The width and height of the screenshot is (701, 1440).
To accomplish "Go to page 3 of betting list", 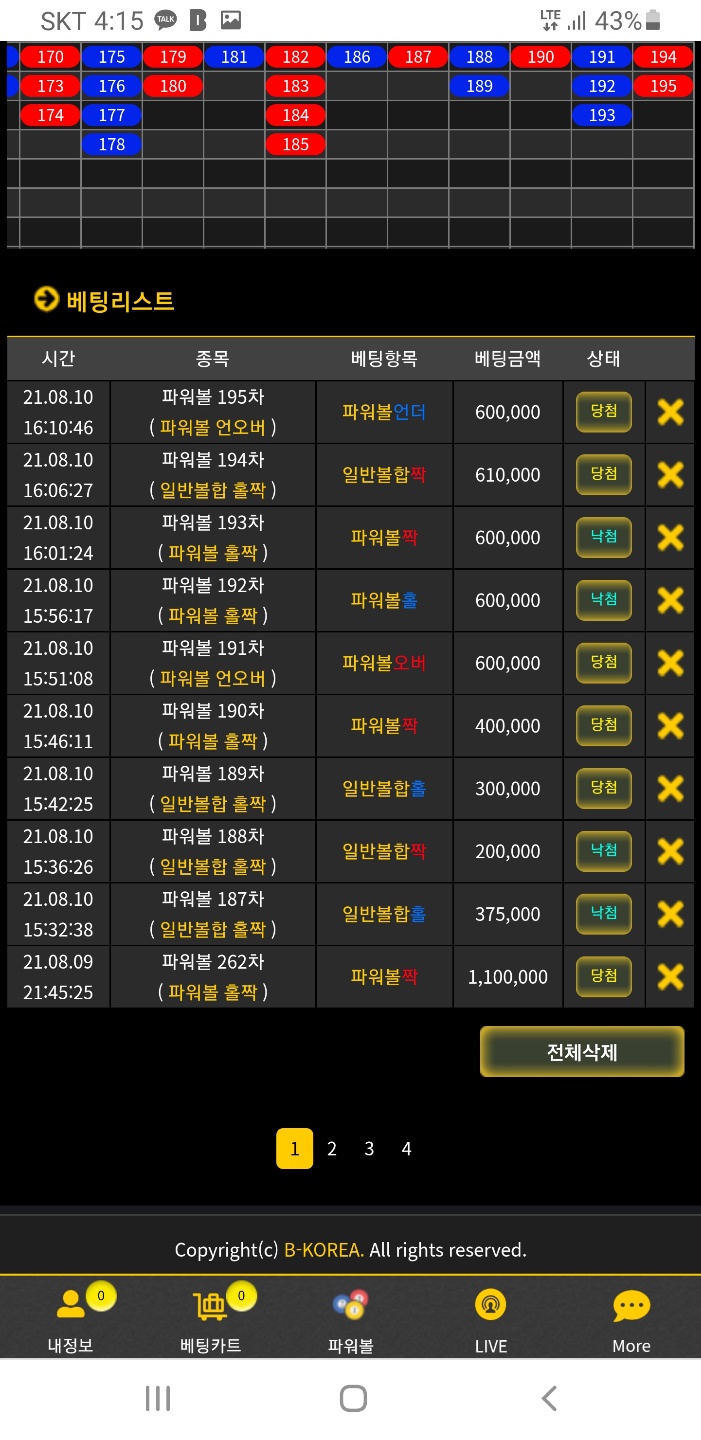I will (369, 1149).
